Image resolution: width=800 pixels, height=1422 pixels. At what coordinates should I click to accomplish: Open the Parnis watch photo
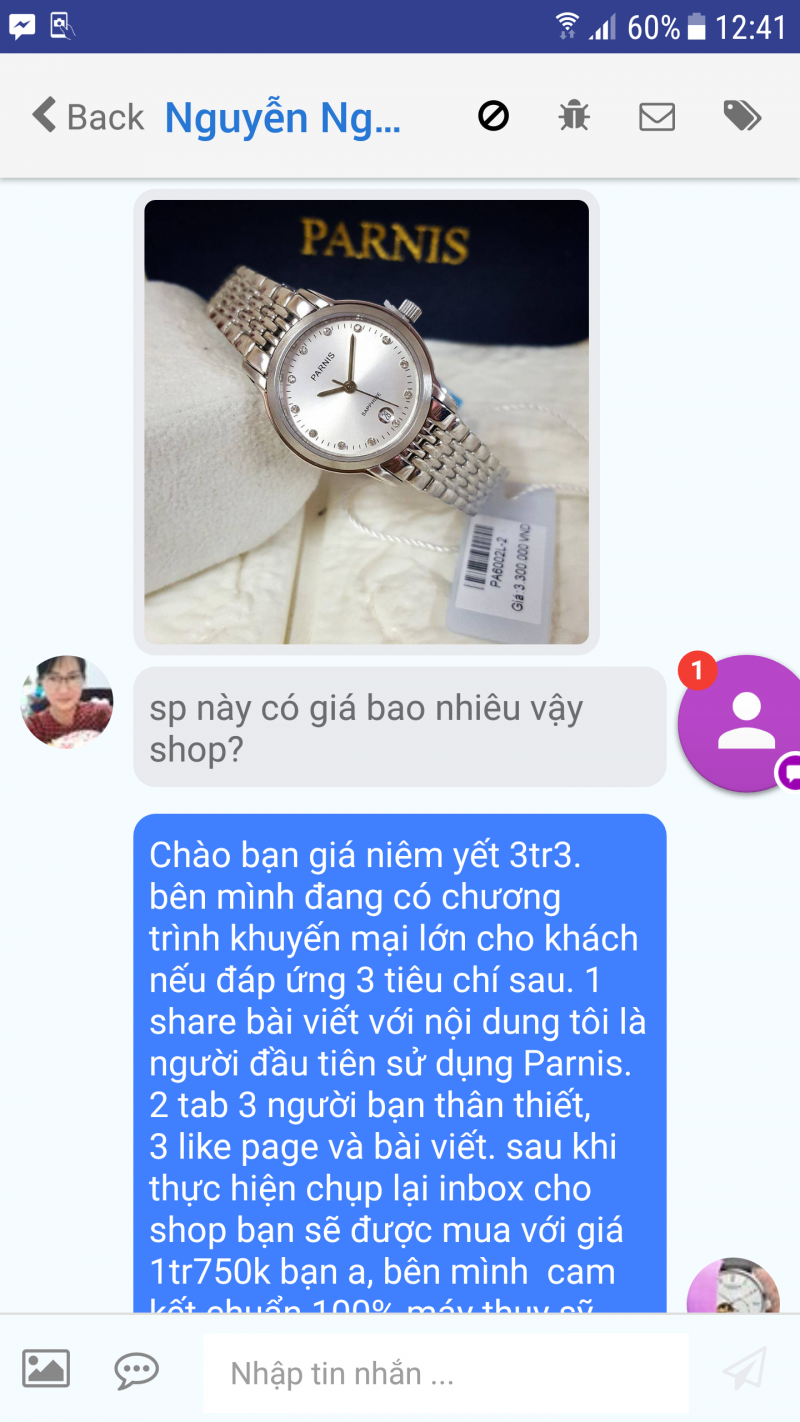coord(366,421)
